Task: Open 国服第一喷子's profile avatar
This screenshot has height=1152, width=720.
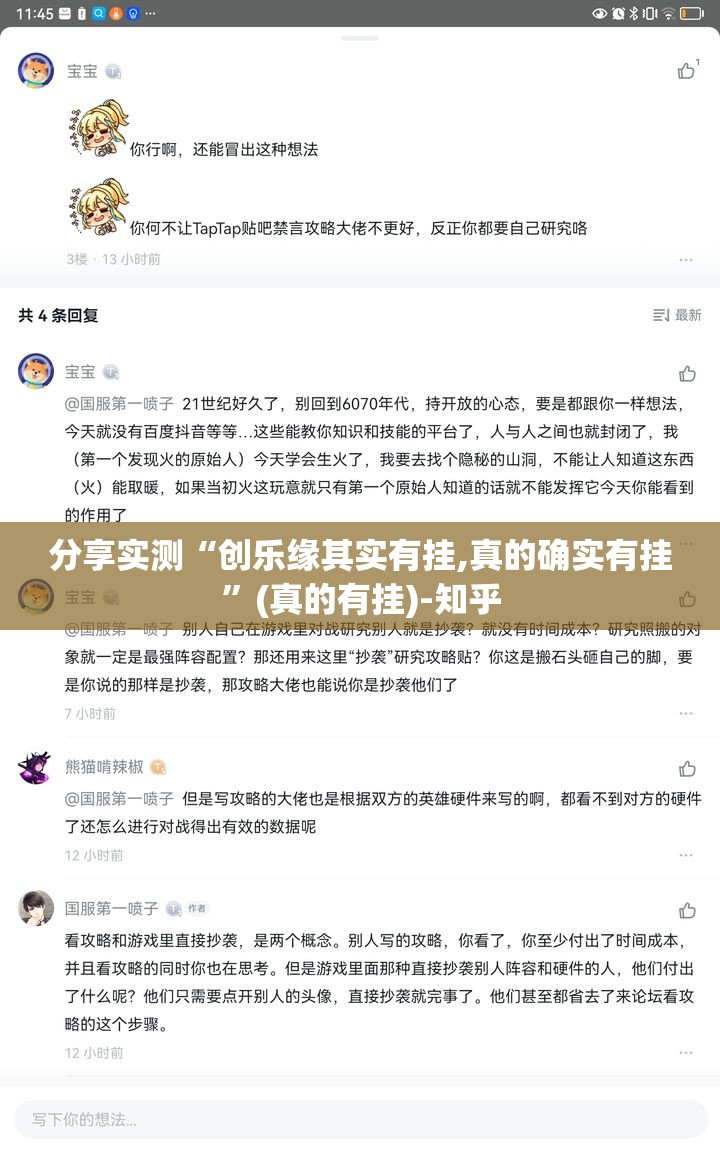Action: (36, 908)
